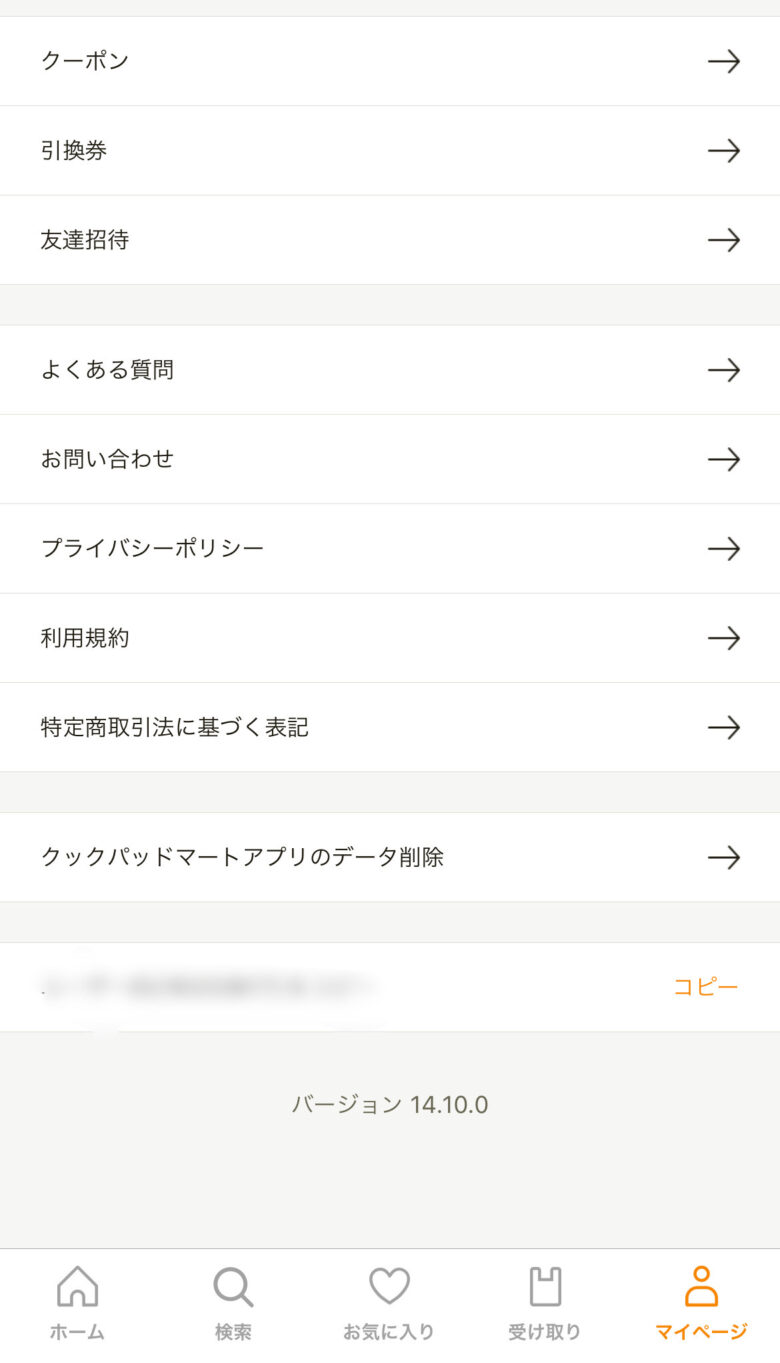Go to the 受け取り tab
The width and height of the screenshot is (780, 1363).
pos(545,1303)
